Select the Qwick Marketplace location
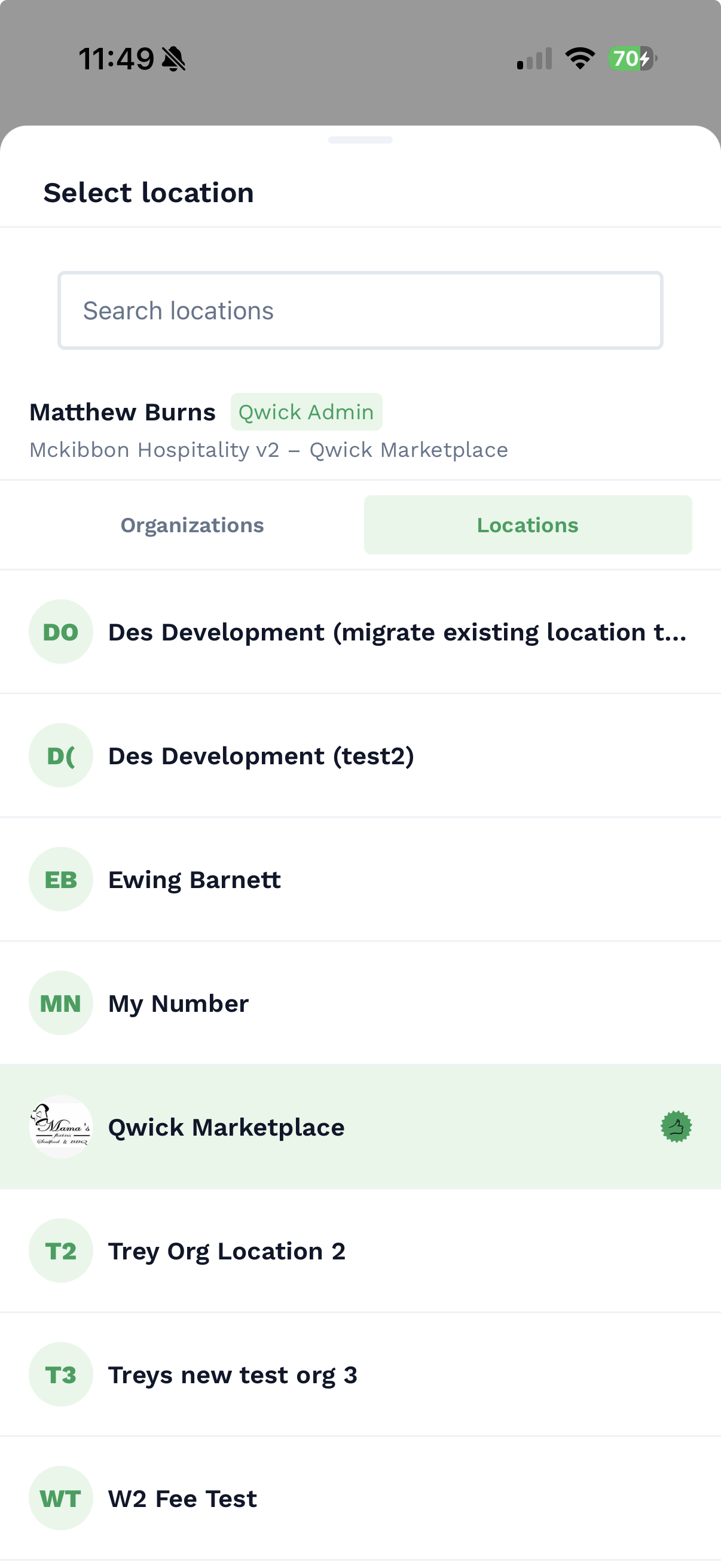The image size is (721, 1568). (360, 1127)
